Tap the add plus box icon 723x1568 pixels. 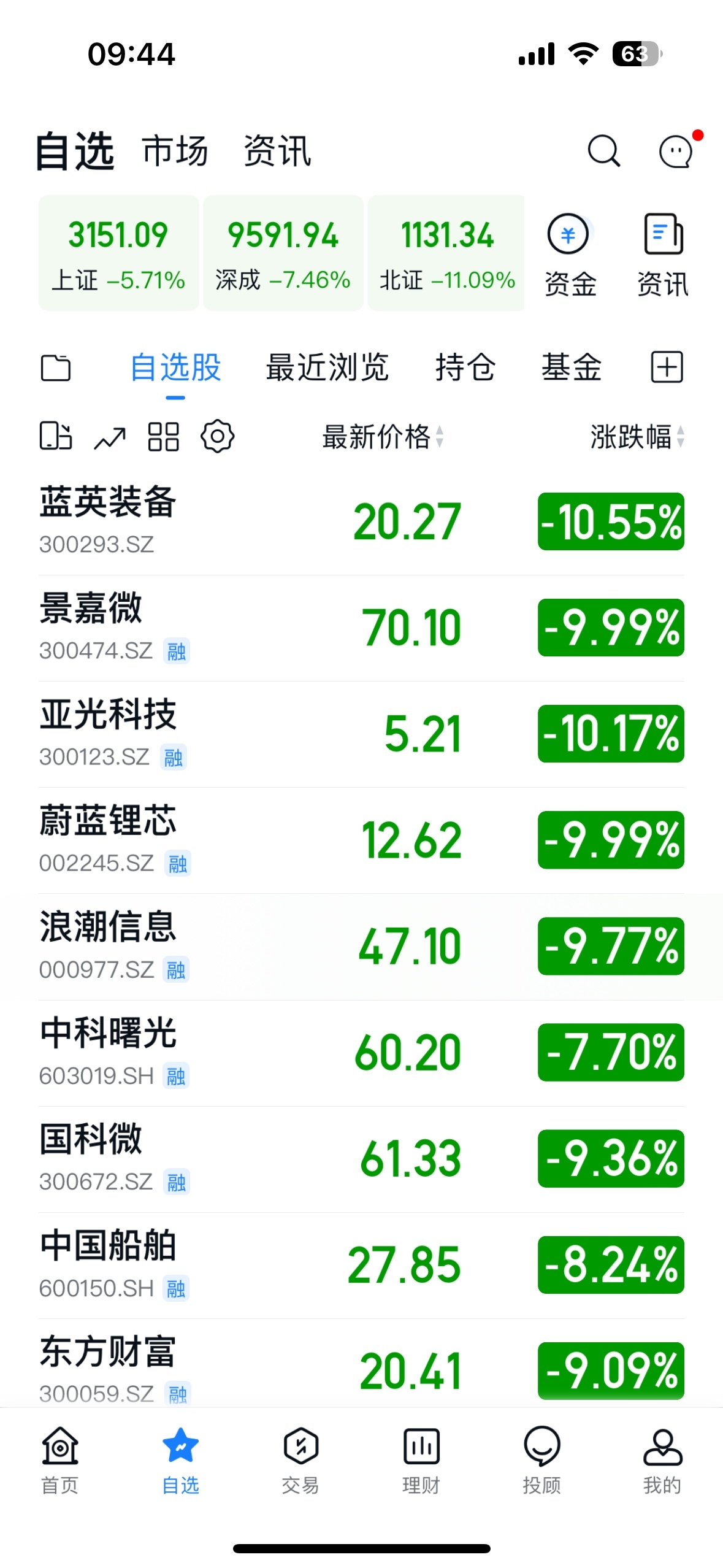click(667, 367)
